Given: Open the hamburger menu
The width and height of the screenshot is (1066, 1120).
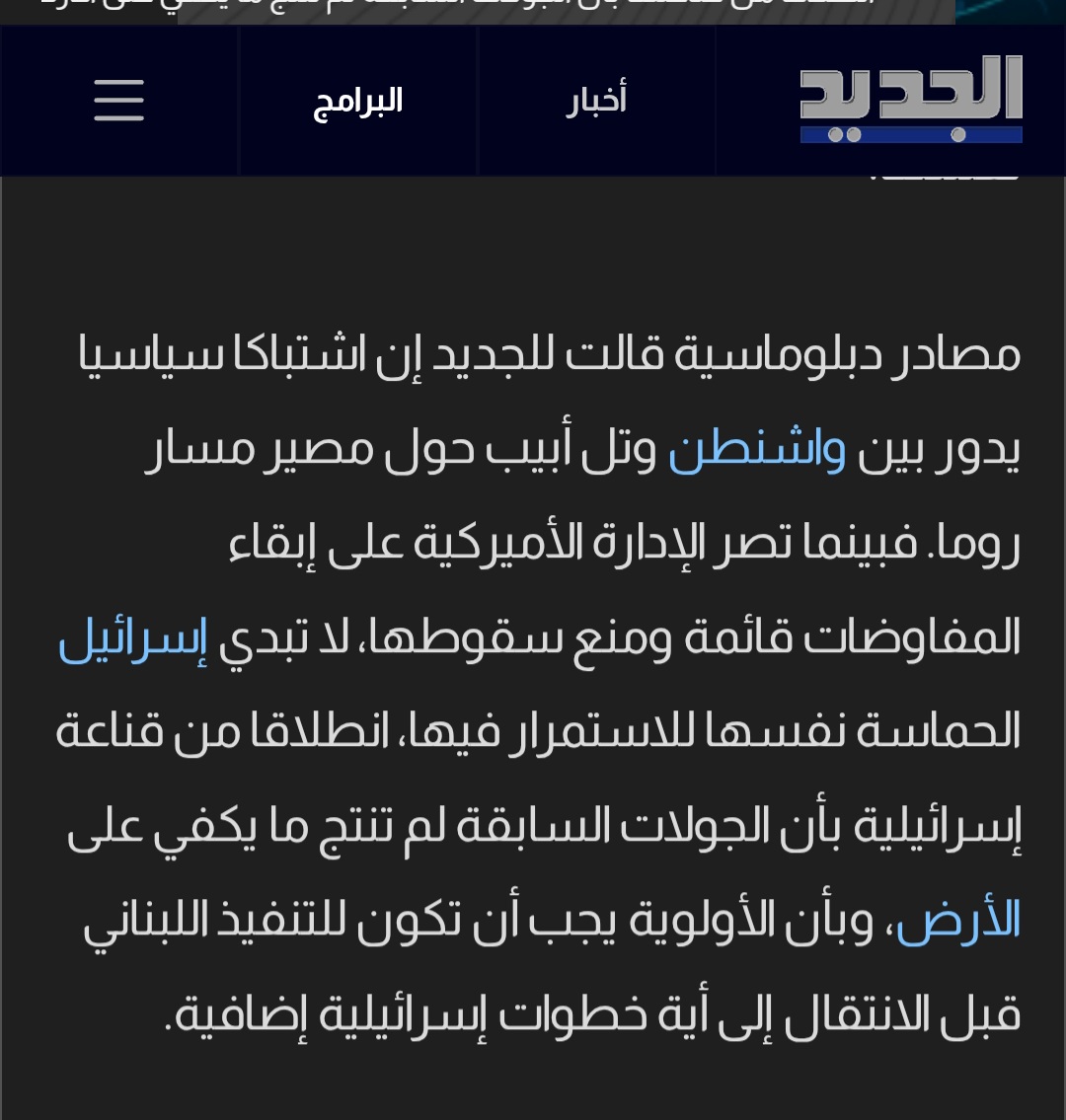Looking at the screenshot, I should coord(118,100).
